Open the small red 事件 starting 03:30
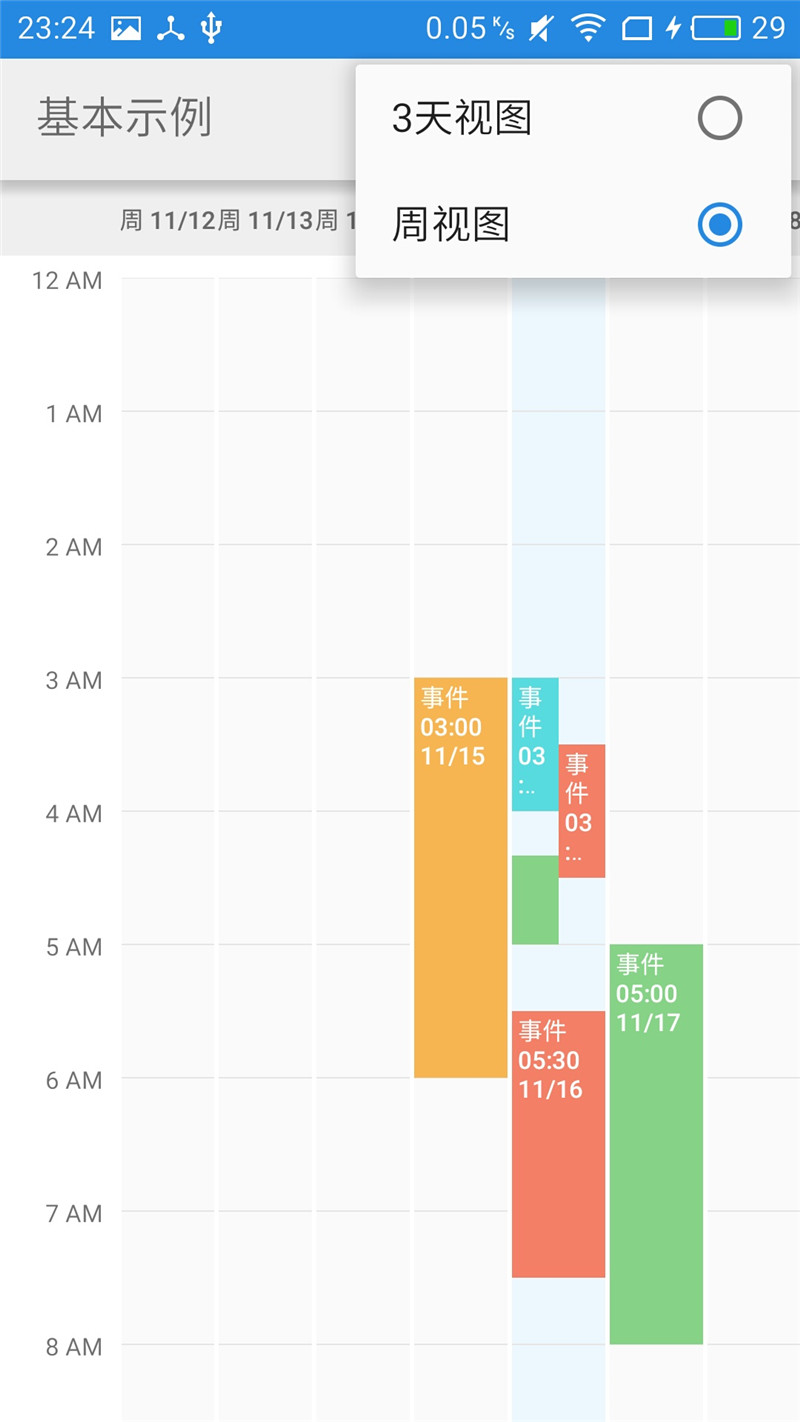Image resolution: width=800 pixels, height=1422 pixels. click(x=581, y=810)
